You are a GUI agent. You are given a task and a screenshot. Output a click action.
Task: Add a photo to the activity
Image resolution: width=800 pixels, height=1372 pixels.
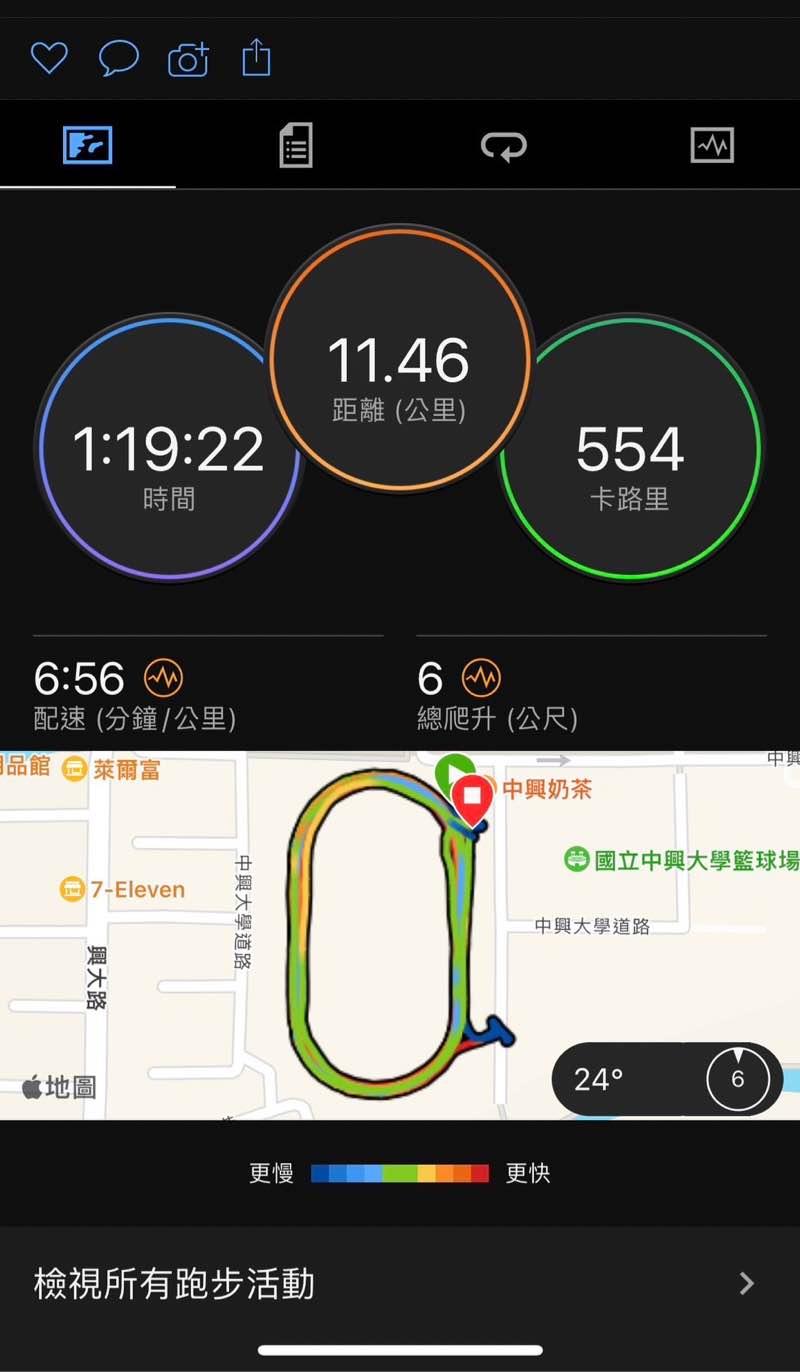click(188, 59)
